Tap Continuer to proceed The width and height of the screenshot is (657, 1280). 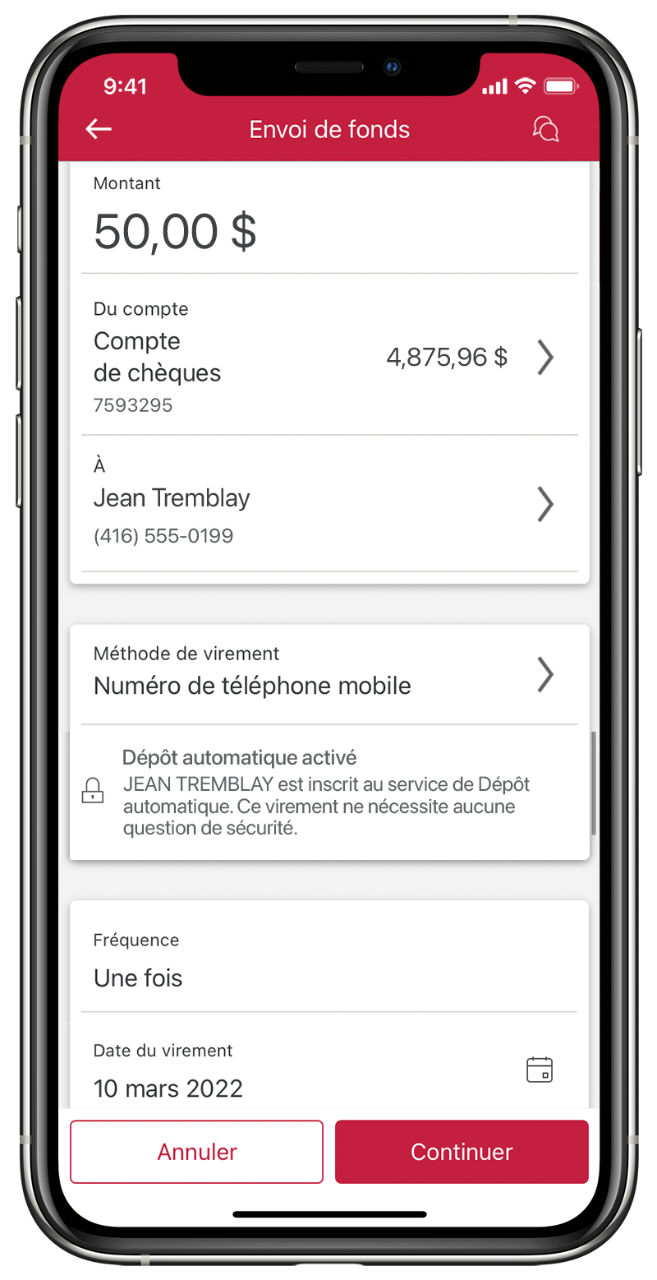(462, 1152)
